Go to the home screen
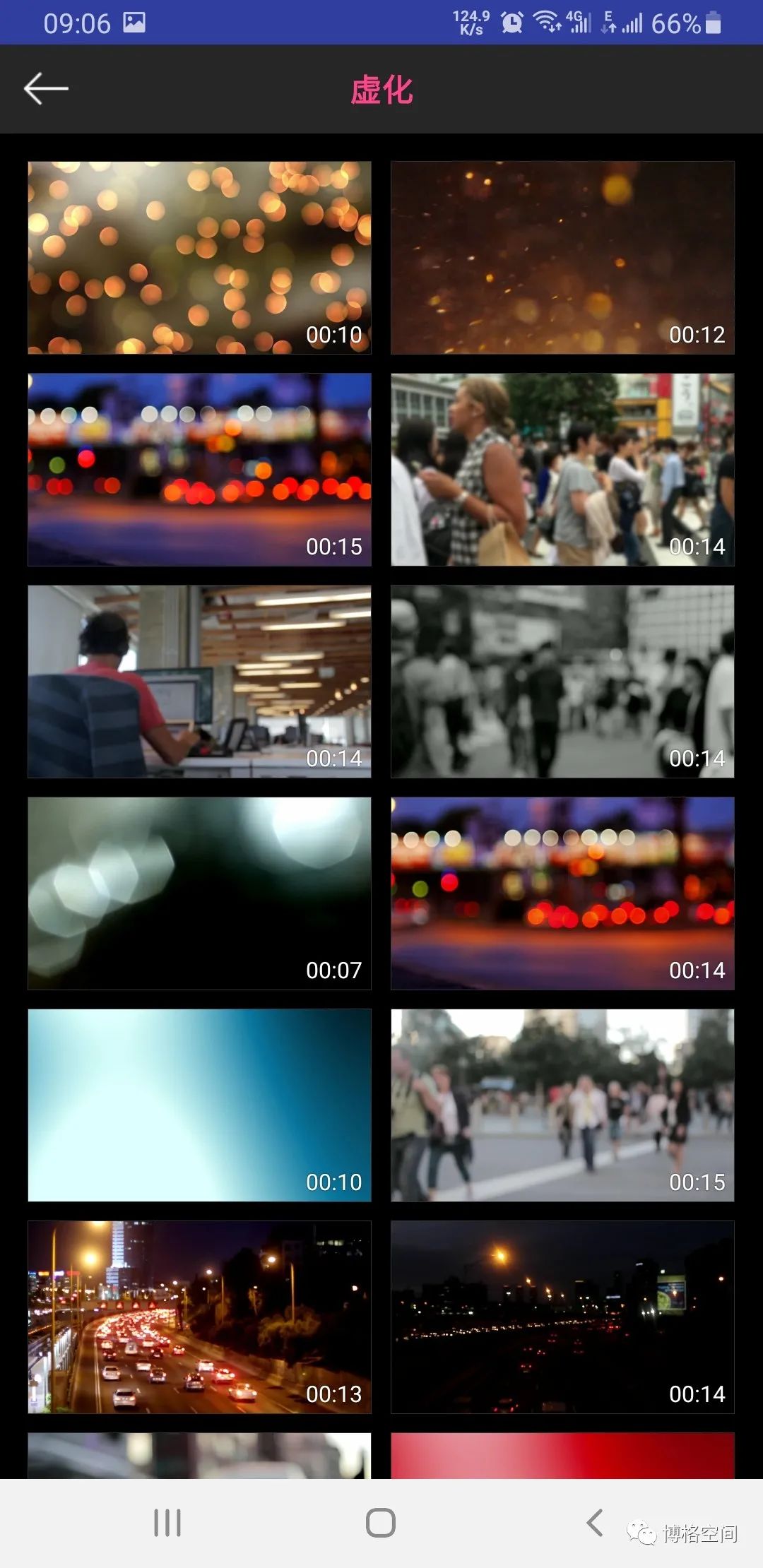The height and width of the screenshot is (1568, 763). tap(381, 1523)
